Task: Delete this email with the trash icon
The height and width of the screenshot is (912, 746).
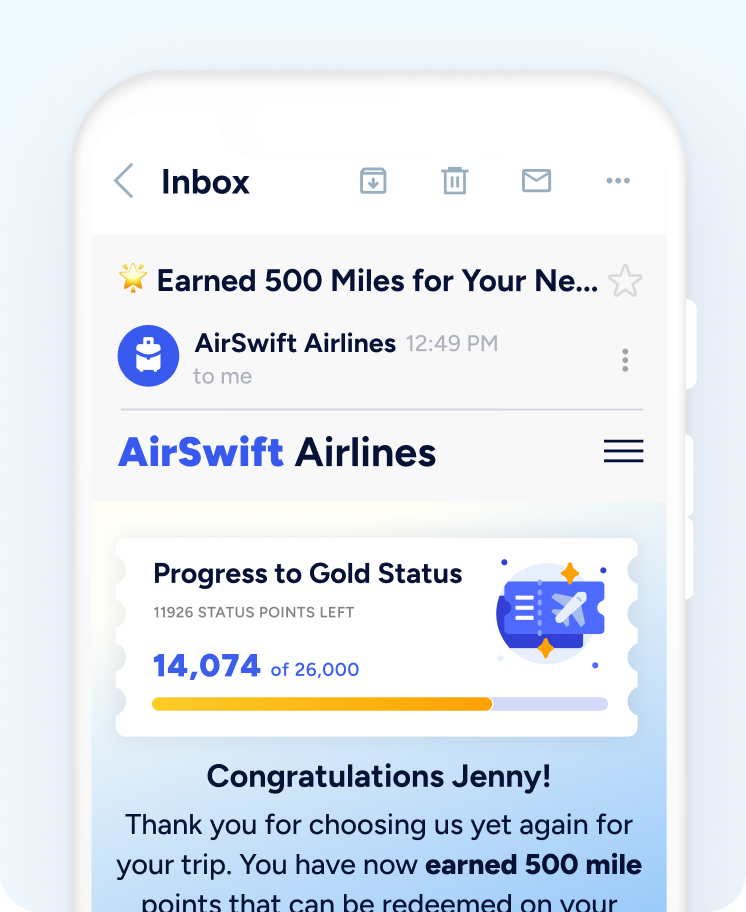Action: pos(455,181)
